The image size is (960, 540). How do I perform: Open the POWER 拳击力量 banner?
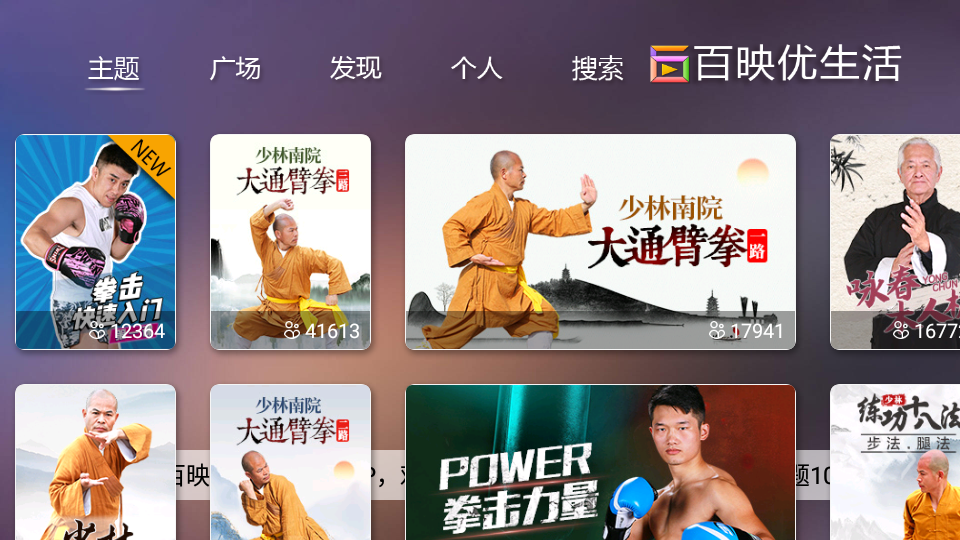[x=600, y=462]
